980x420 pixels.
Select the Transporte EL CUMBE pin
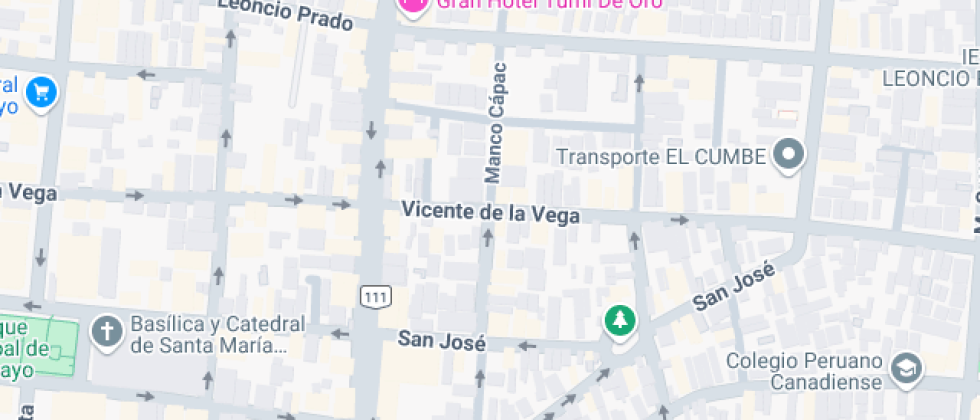coord(790,155)
